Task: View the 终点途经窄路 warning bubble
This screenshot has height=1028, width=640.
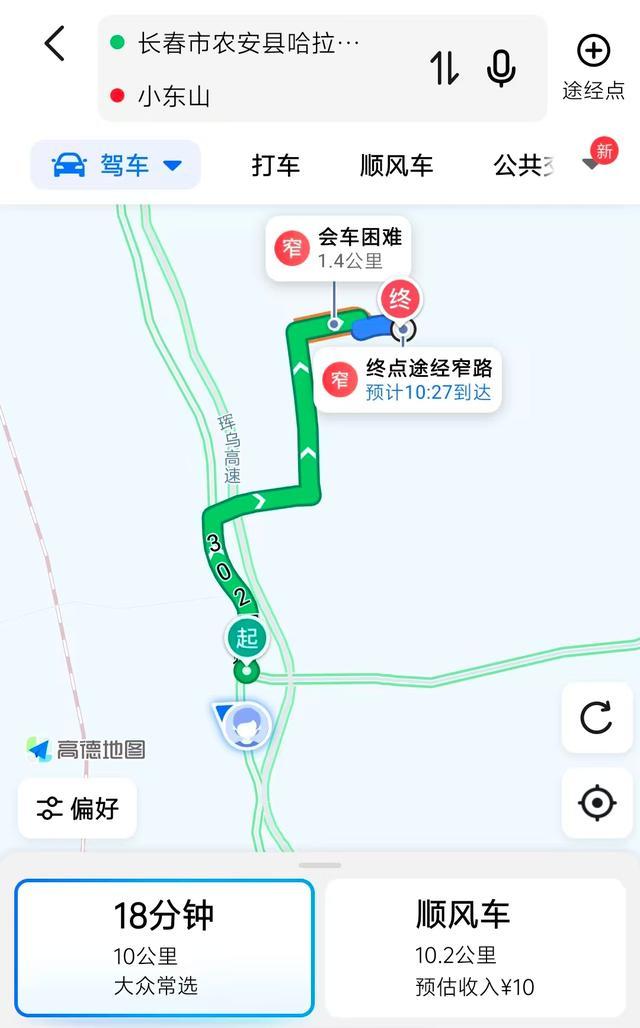Action: [408, 379]
